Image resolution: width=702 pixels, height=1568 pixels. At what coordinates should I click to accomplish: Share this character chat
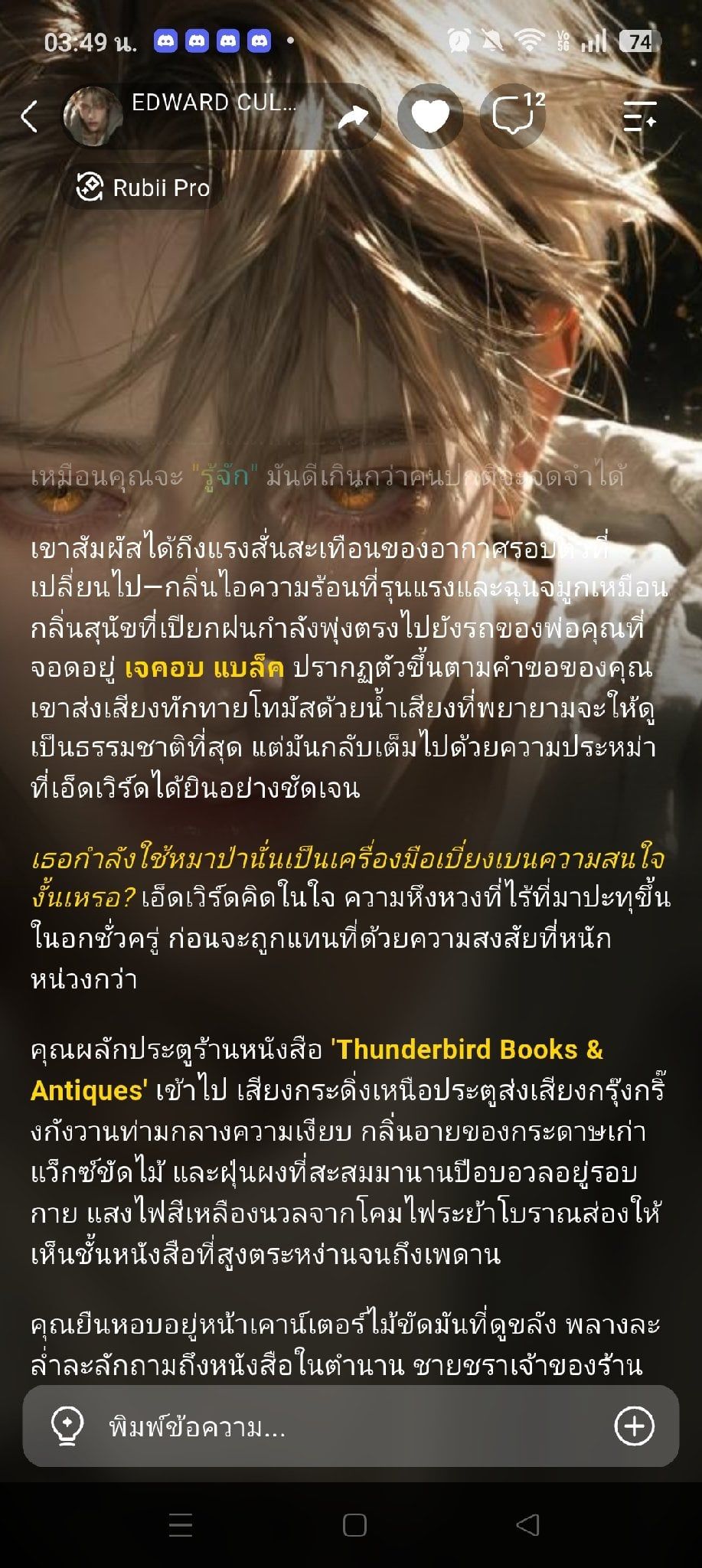point(353,116)
